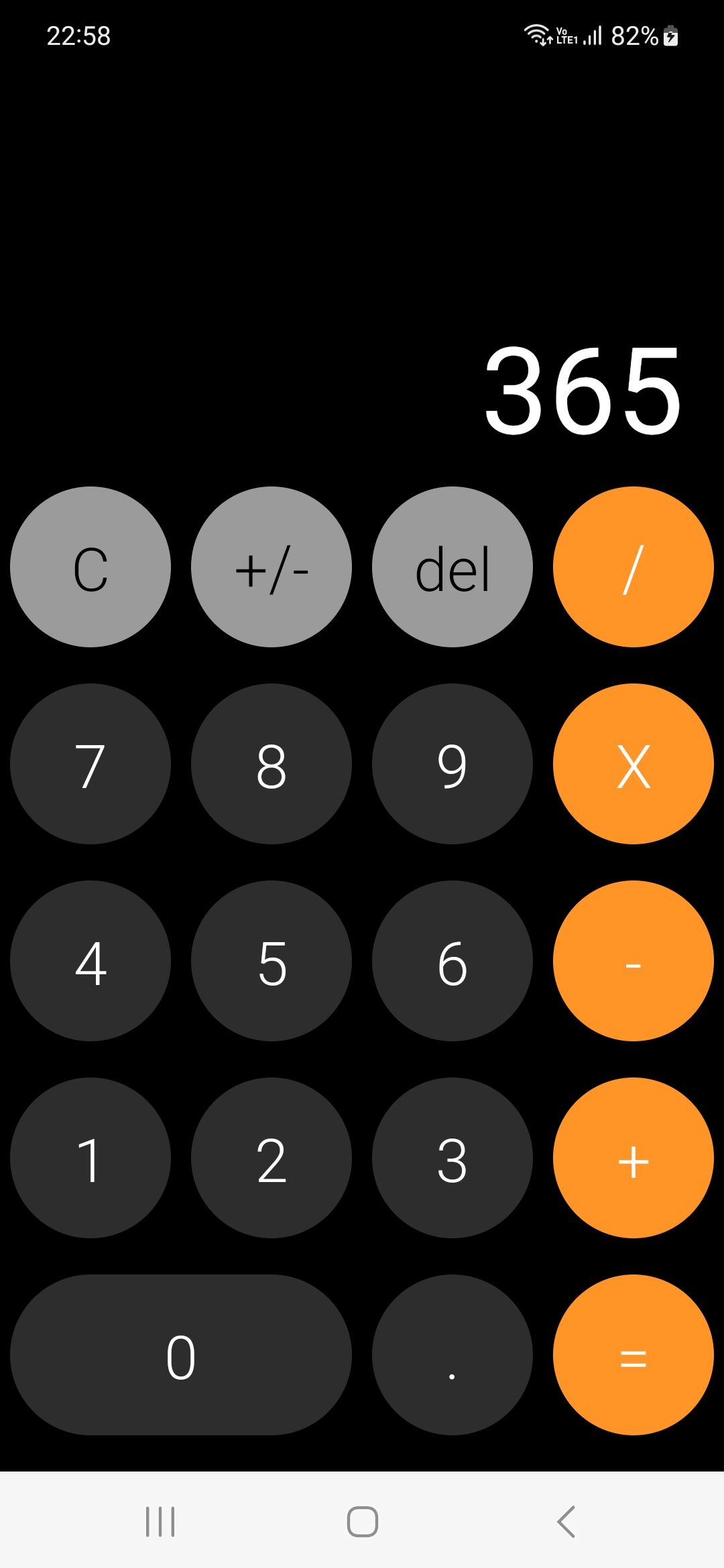Delete the last digit with del
Image resolution: width=724 pixels, height=1568 pixels.
(x=452, y=567)
